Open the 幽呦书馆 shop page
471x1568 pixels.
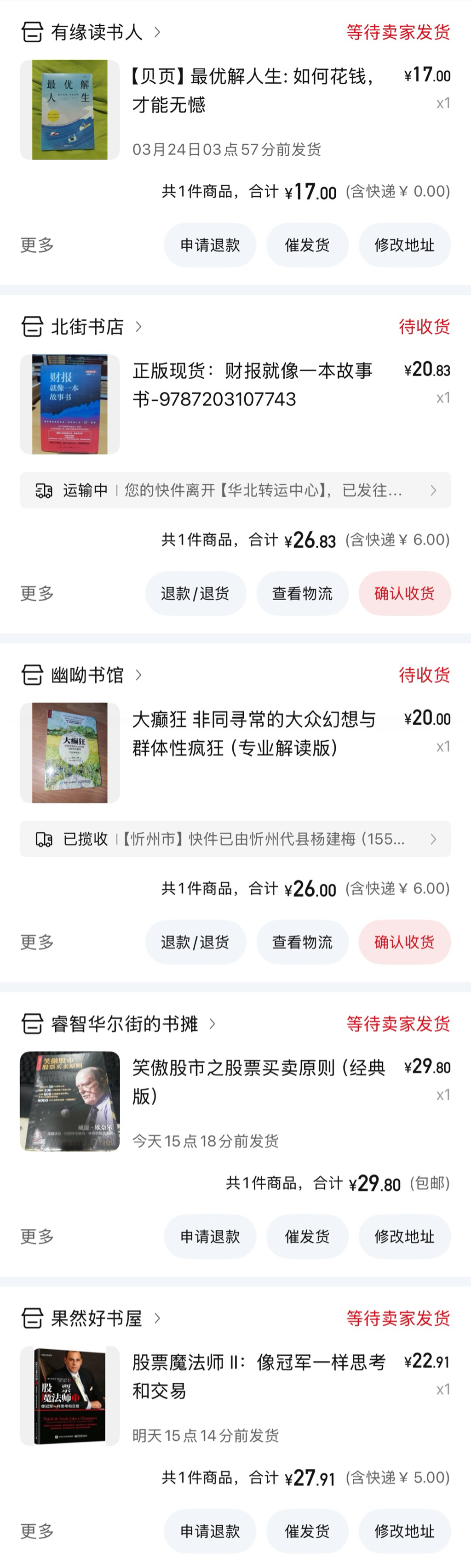pos(87,675)
